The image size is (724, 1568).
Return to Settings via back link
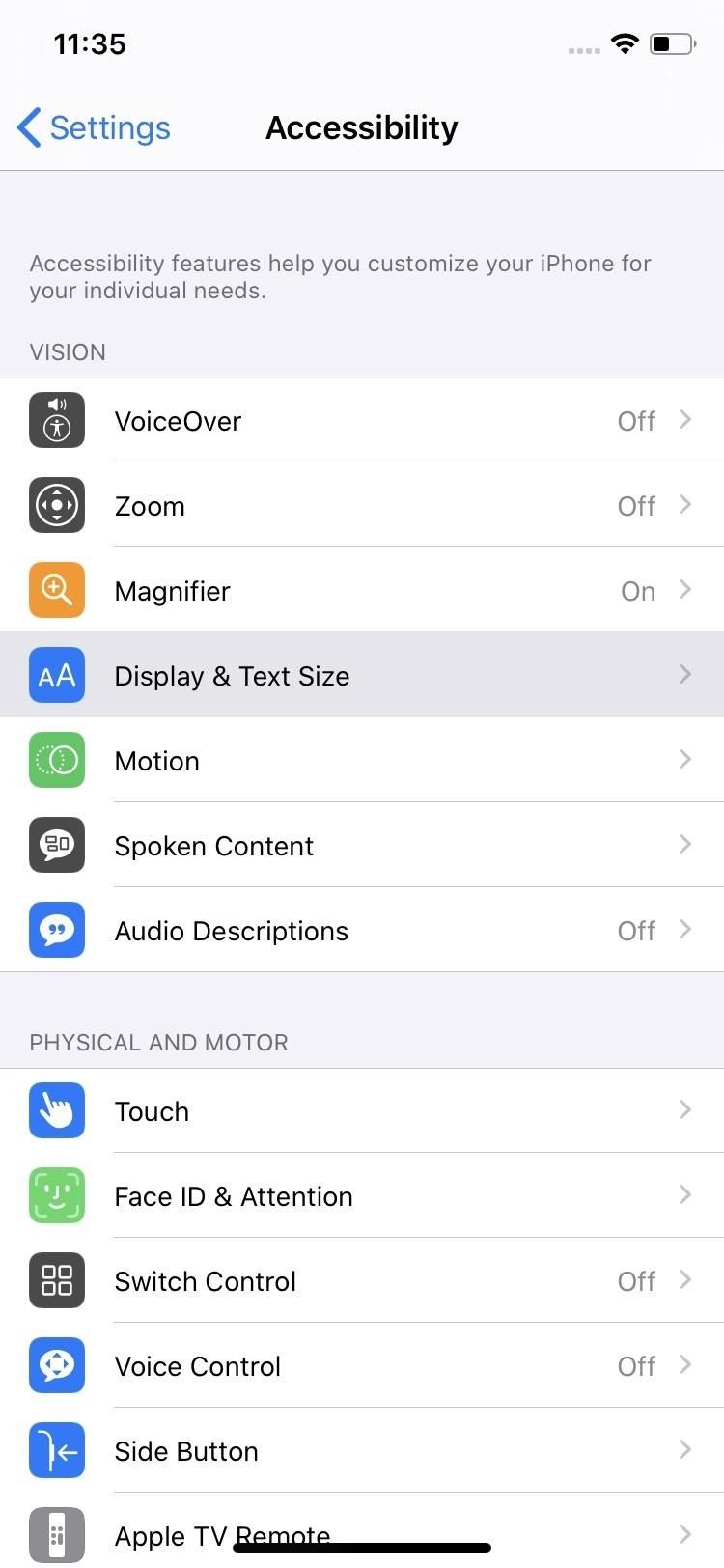coord(92,126)
